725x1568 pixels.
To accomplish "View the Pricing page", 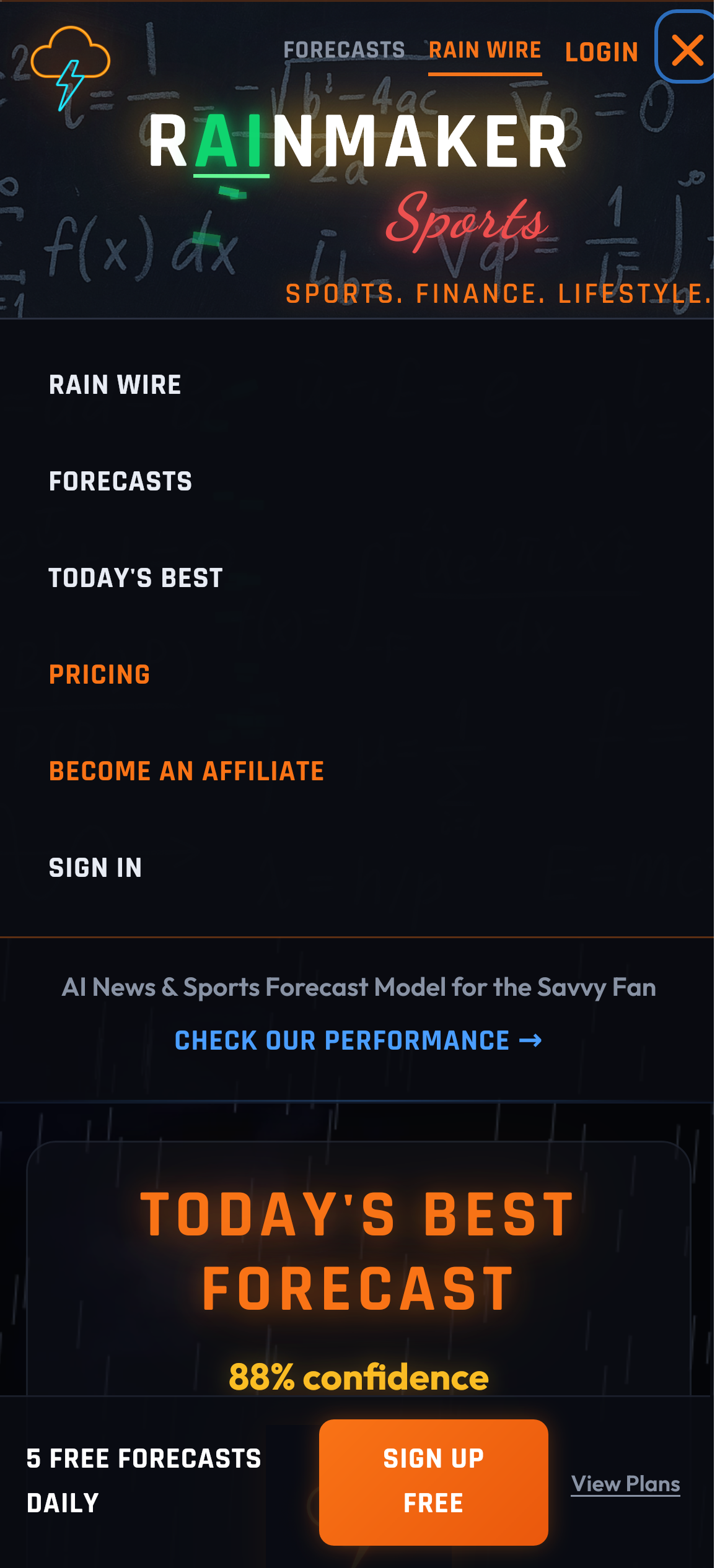I will pyautogui.click(x=100, y=674).
